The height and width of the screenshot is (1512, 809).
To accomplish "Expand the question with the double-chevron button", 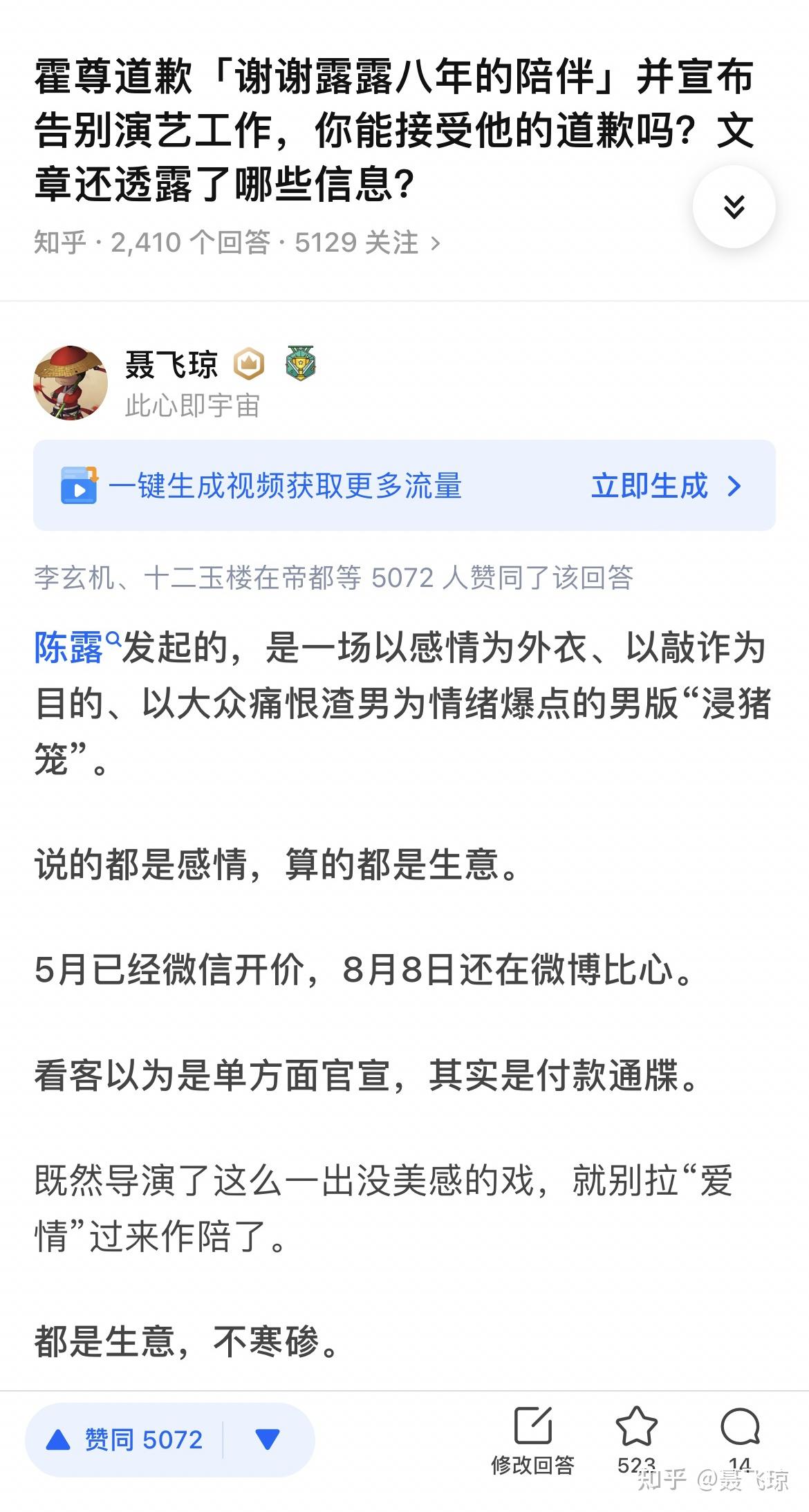I will [x=734, y=207].
